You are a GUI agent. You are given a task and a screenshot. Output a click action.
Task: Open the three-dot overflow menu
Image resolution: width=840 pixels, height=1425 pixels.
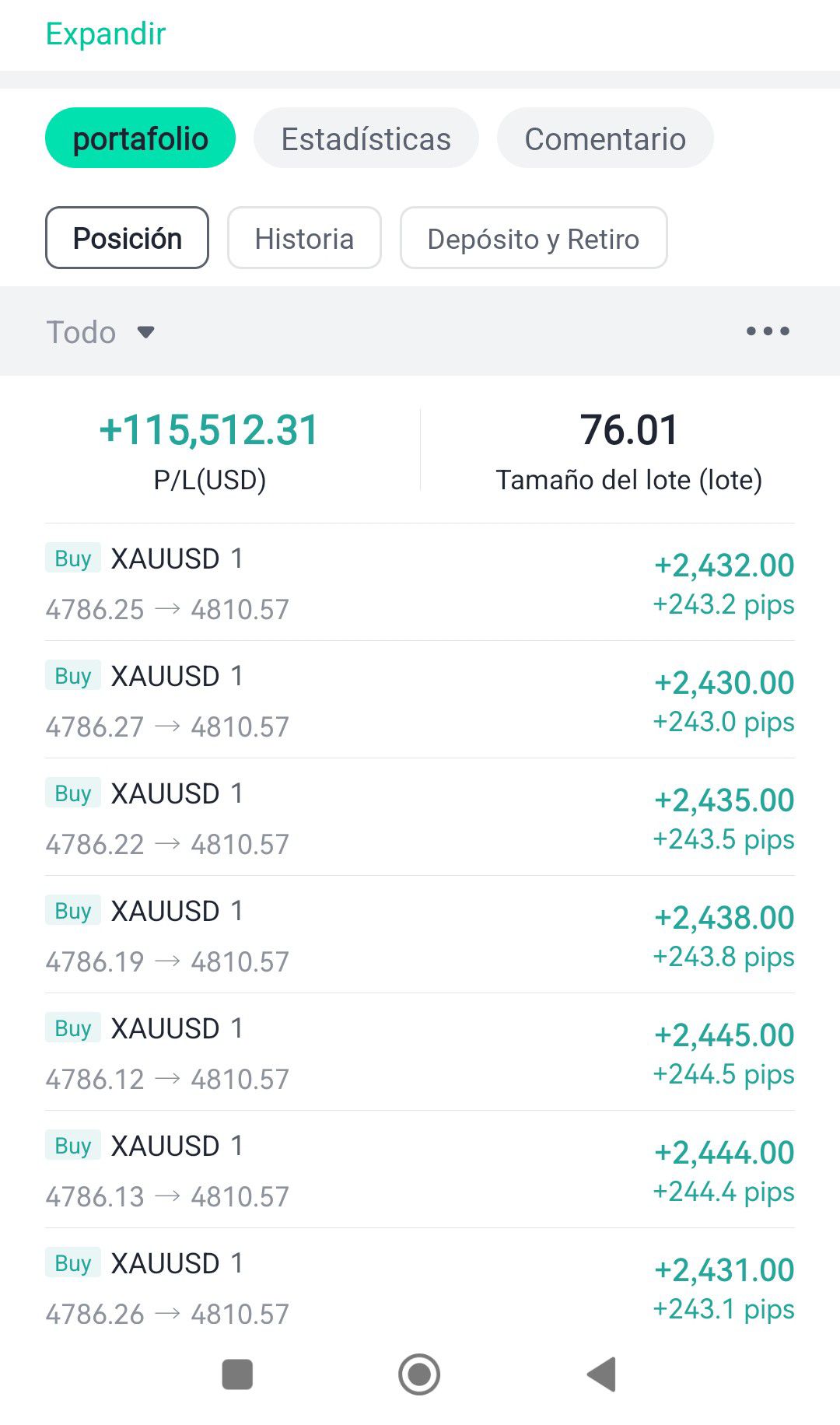click(x=767, y=331)
